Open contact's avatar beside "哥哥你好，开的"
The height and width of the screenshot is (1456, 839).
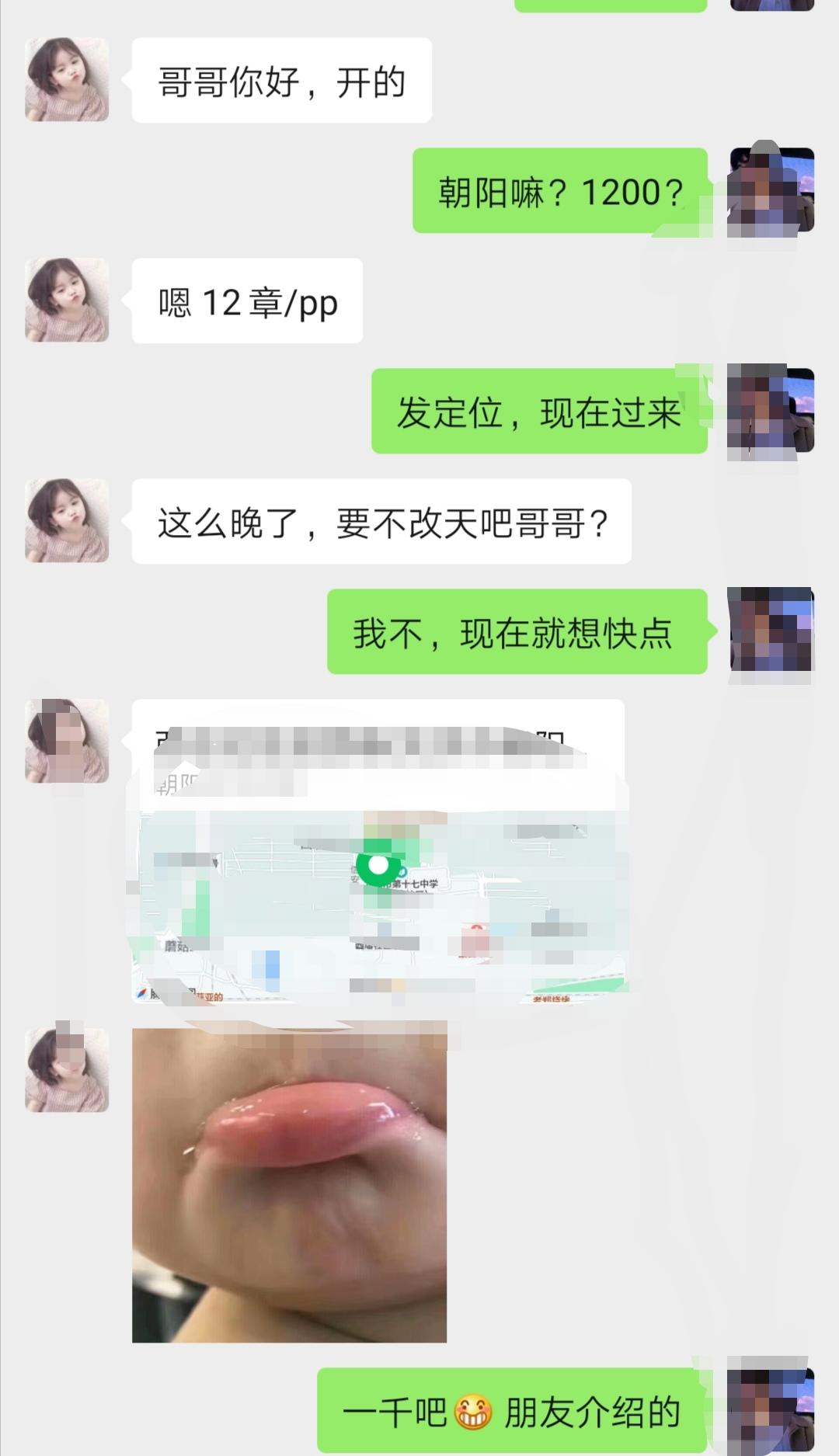[x=67, y=80]
